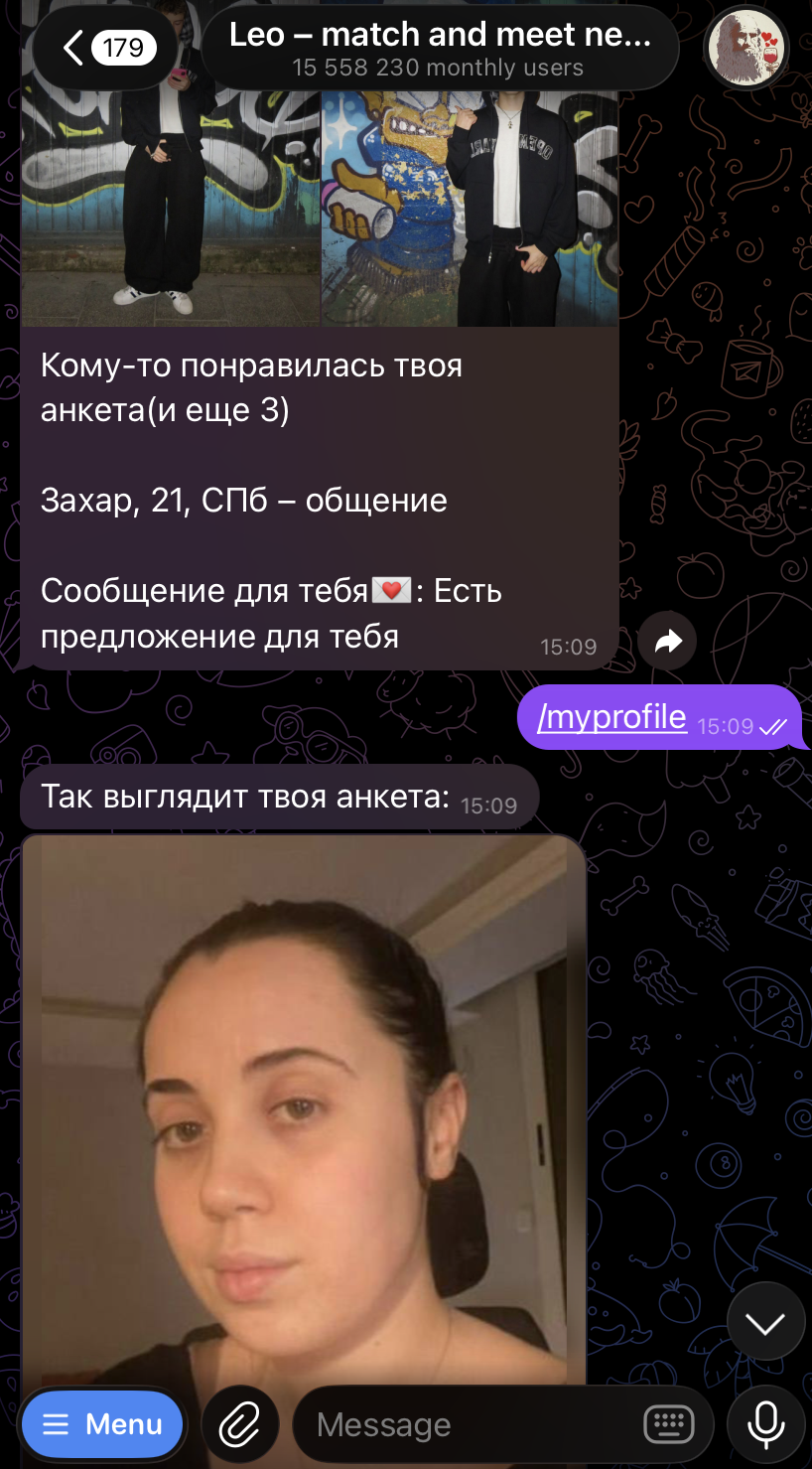Jump to the latest messages
The image size is (812, 1469).
coord(765,1322)
